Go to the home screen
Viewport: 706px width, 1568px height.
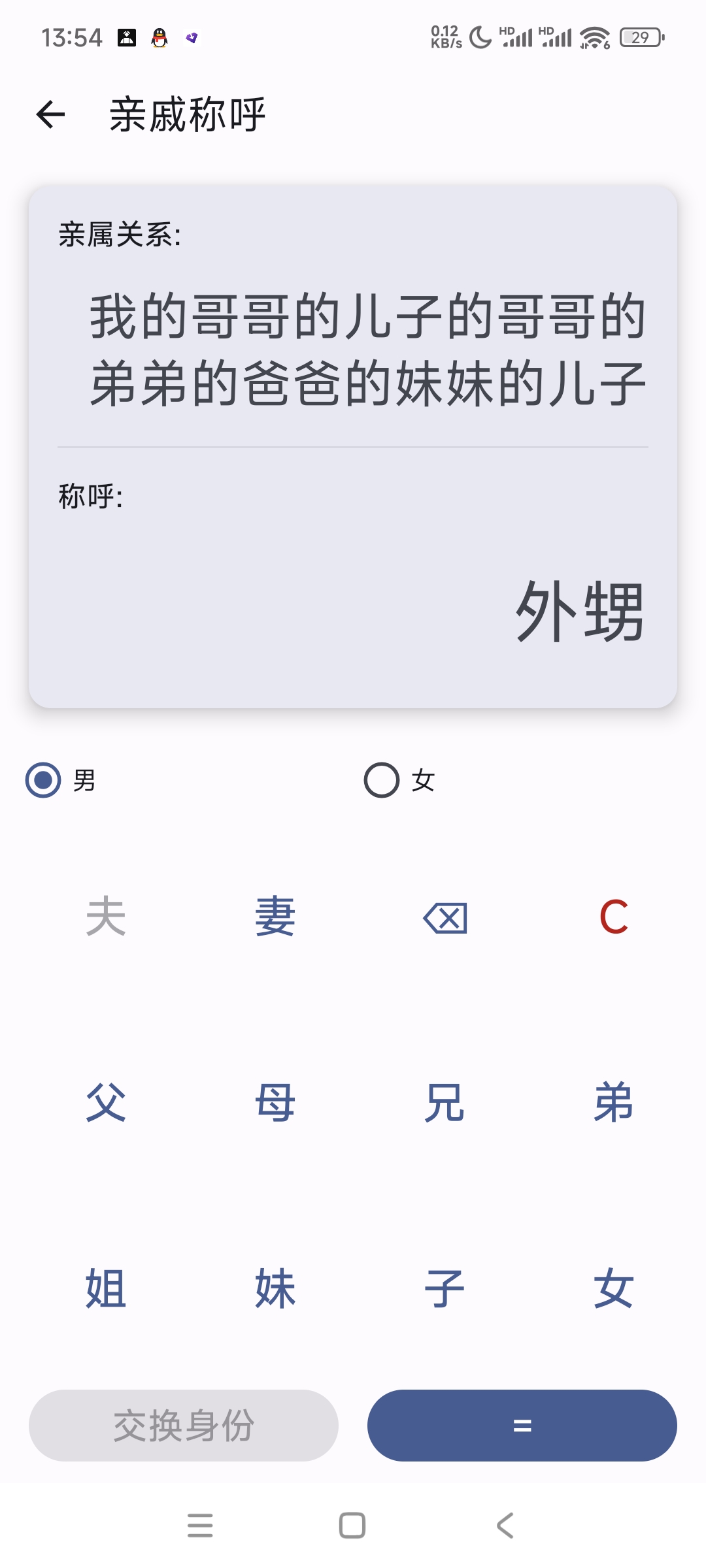click(352, 1526)
